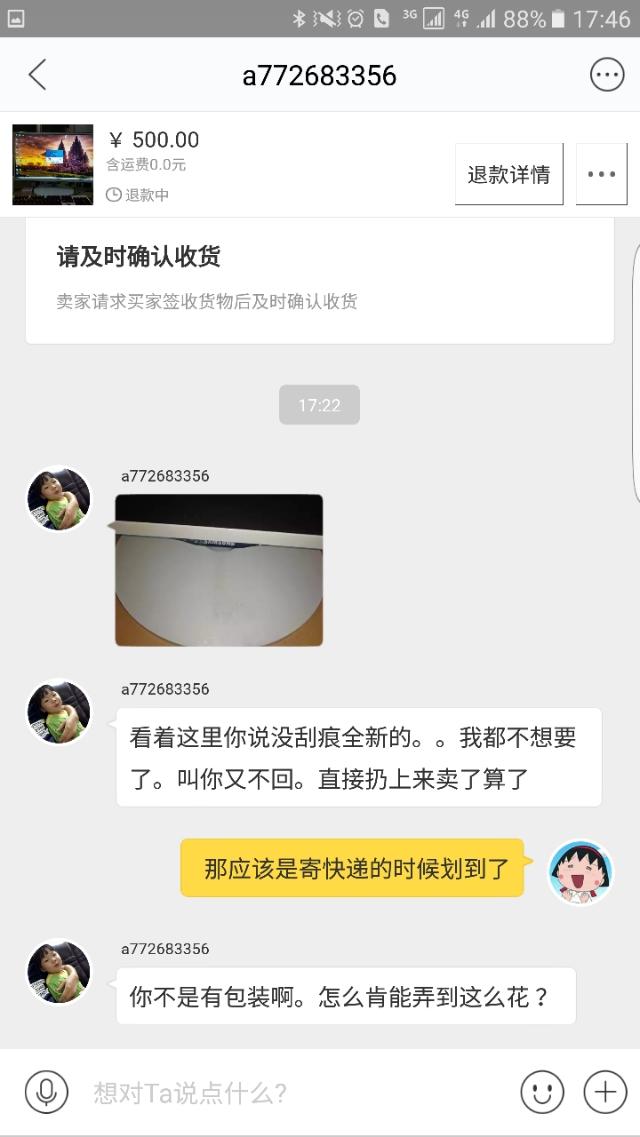
Task: Open more order actions beside 退款详情
Action: [601, 175]
